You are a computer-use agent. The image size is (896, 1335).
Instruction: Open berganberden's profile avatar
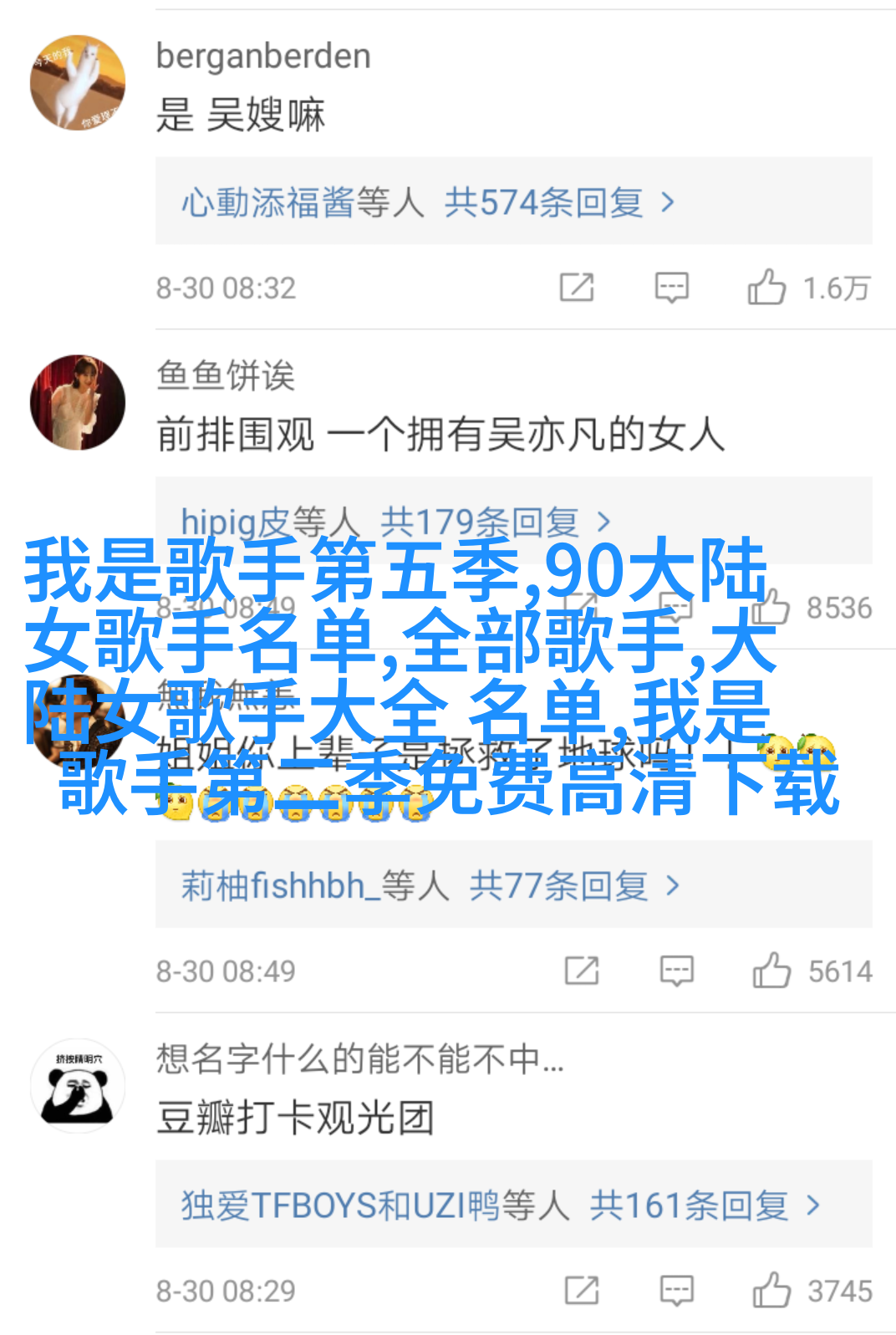[78, 82]
